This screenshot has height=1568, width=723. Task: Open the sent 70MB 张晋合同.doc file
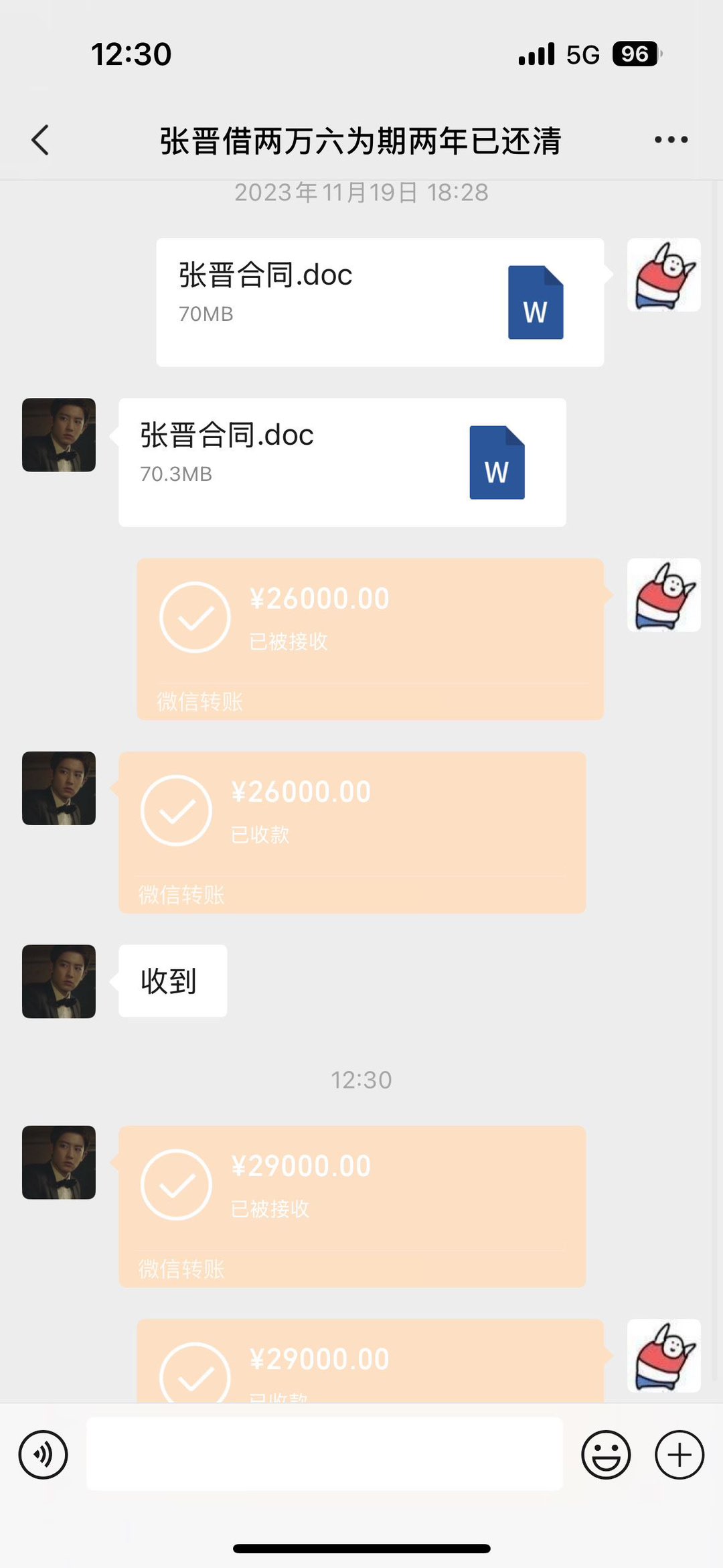[x=380, y=302]
